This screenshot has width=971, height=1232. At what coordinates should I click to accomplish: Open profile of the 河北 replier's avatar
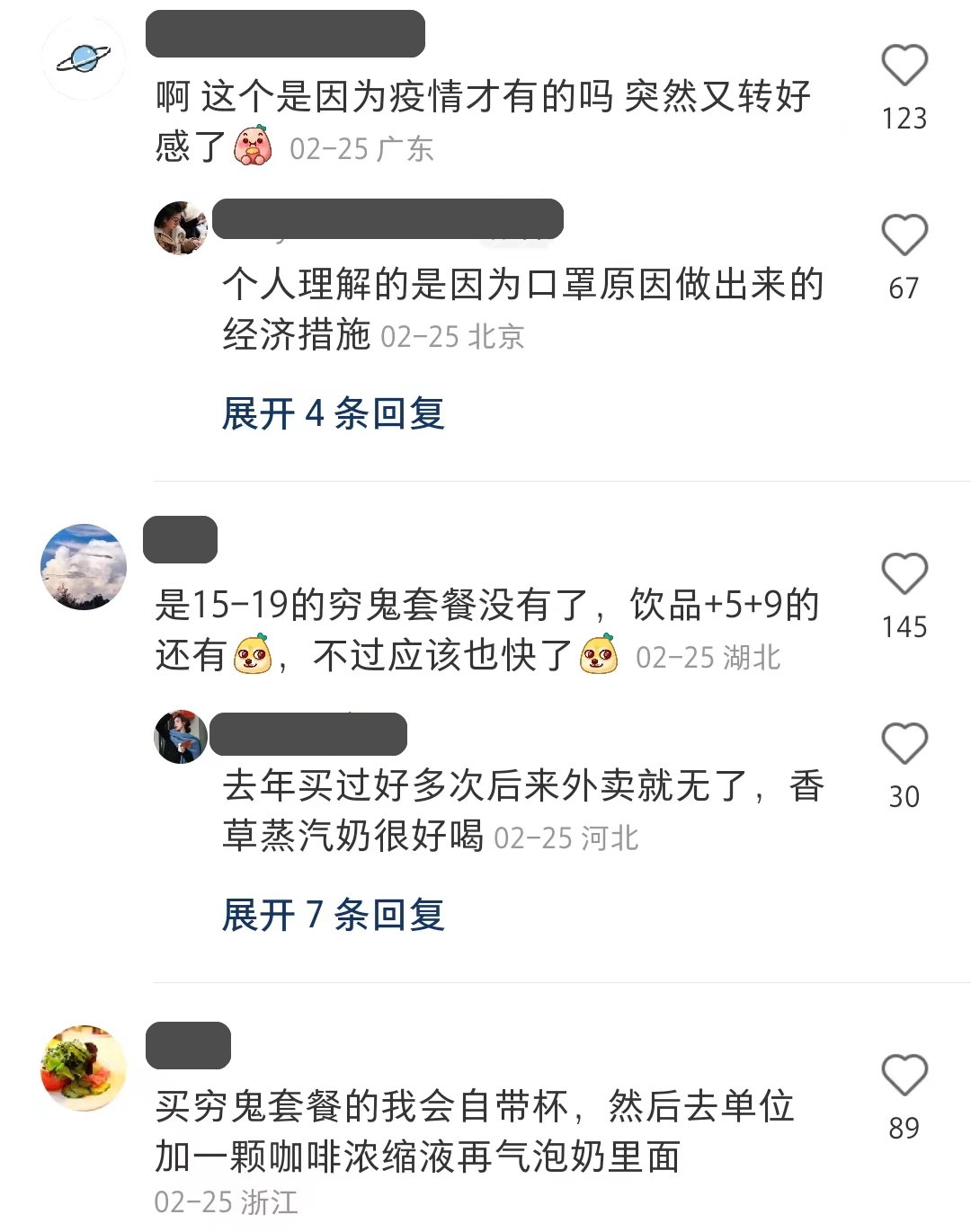tap(181, 737)
